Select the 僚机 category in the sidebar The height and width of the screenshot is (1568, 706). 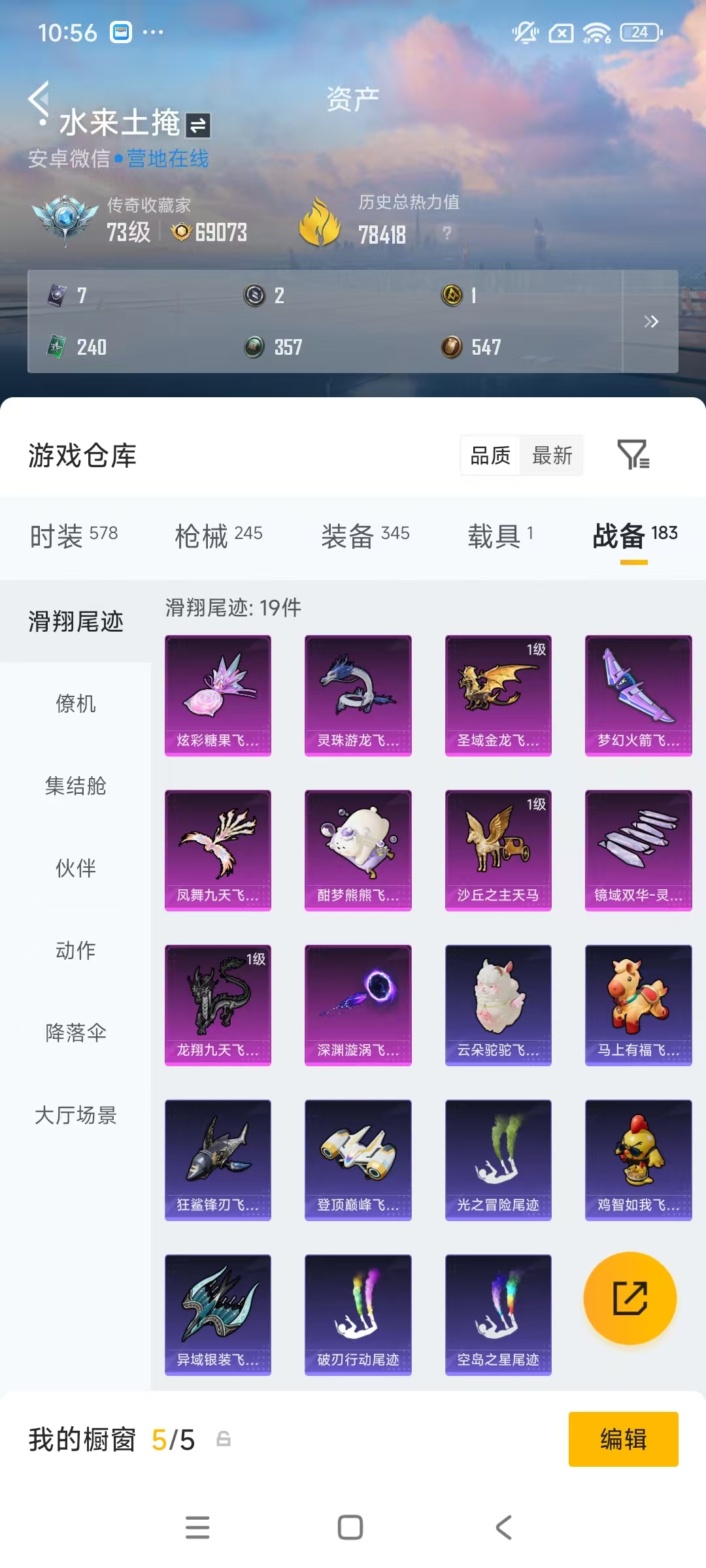click(x=76, y=704)
